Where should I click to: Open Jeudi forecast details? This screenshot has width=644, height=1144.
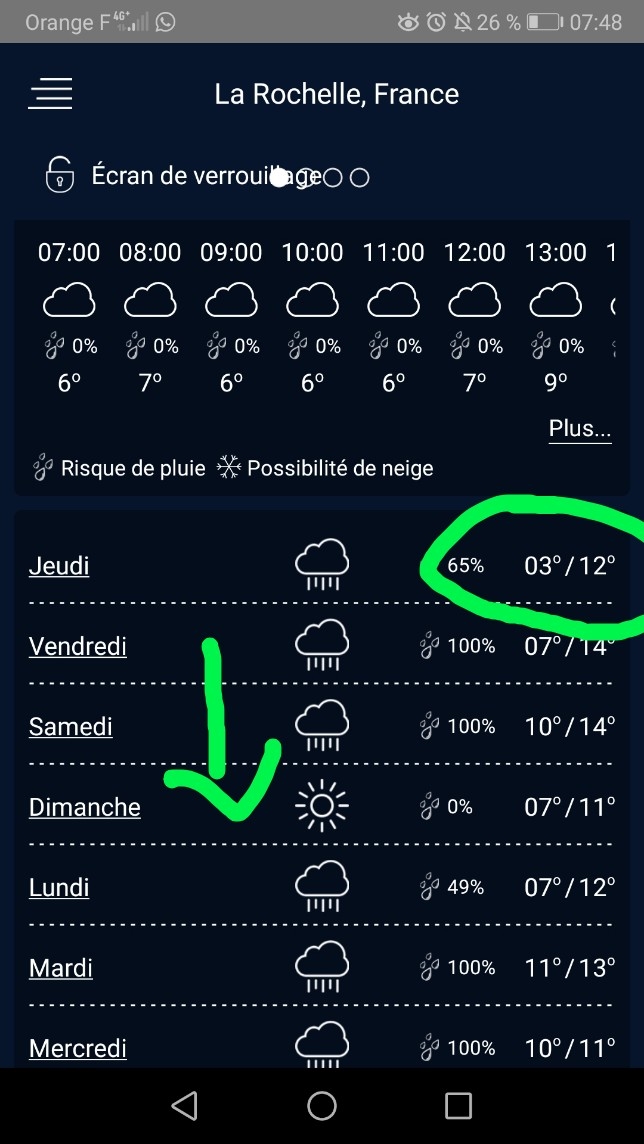(x=59, y=566)
